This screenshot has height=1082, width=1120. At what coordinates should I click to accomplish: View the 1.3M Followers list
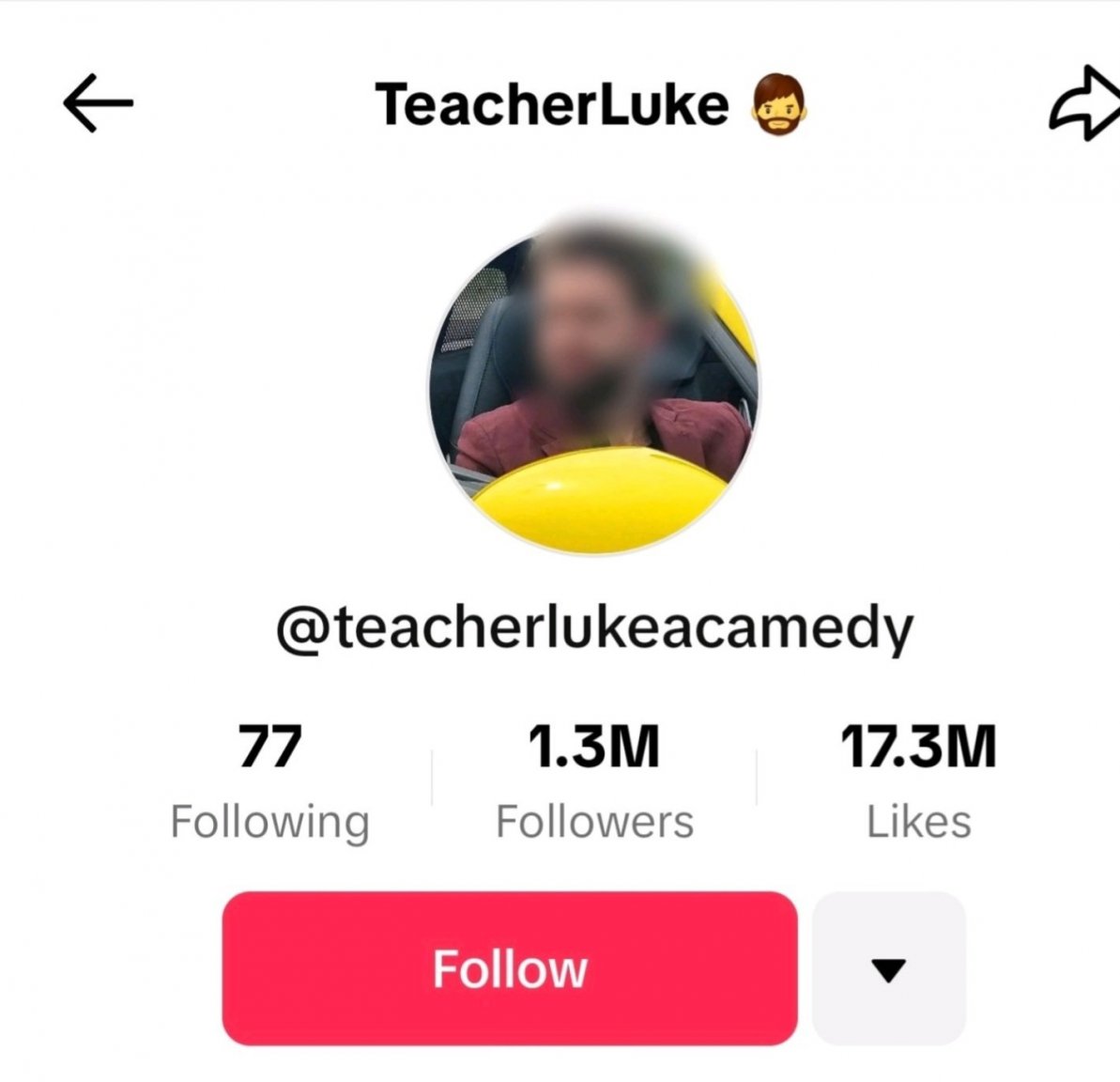[594, 781]
